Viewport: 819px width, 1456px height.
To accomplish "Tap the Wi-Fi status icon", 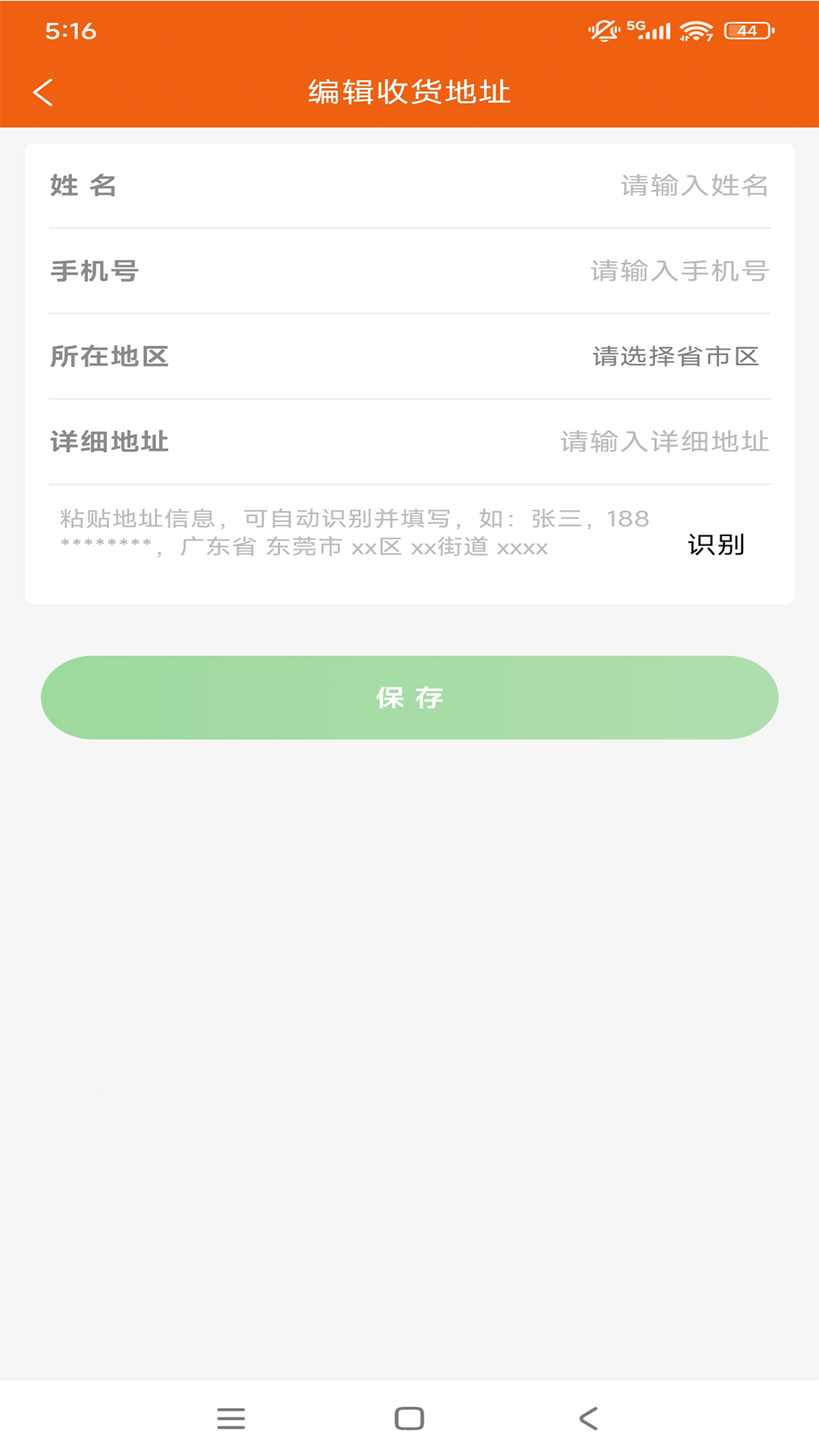I will point(695,31).
